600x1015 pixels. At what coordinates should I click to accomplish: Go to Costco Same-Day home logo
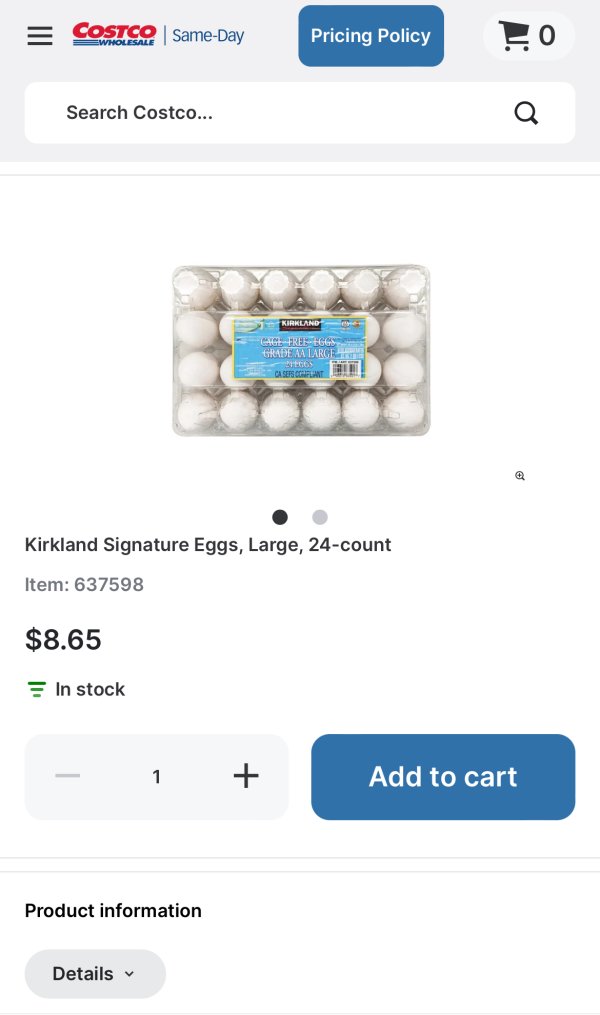(x=158, y=36)
